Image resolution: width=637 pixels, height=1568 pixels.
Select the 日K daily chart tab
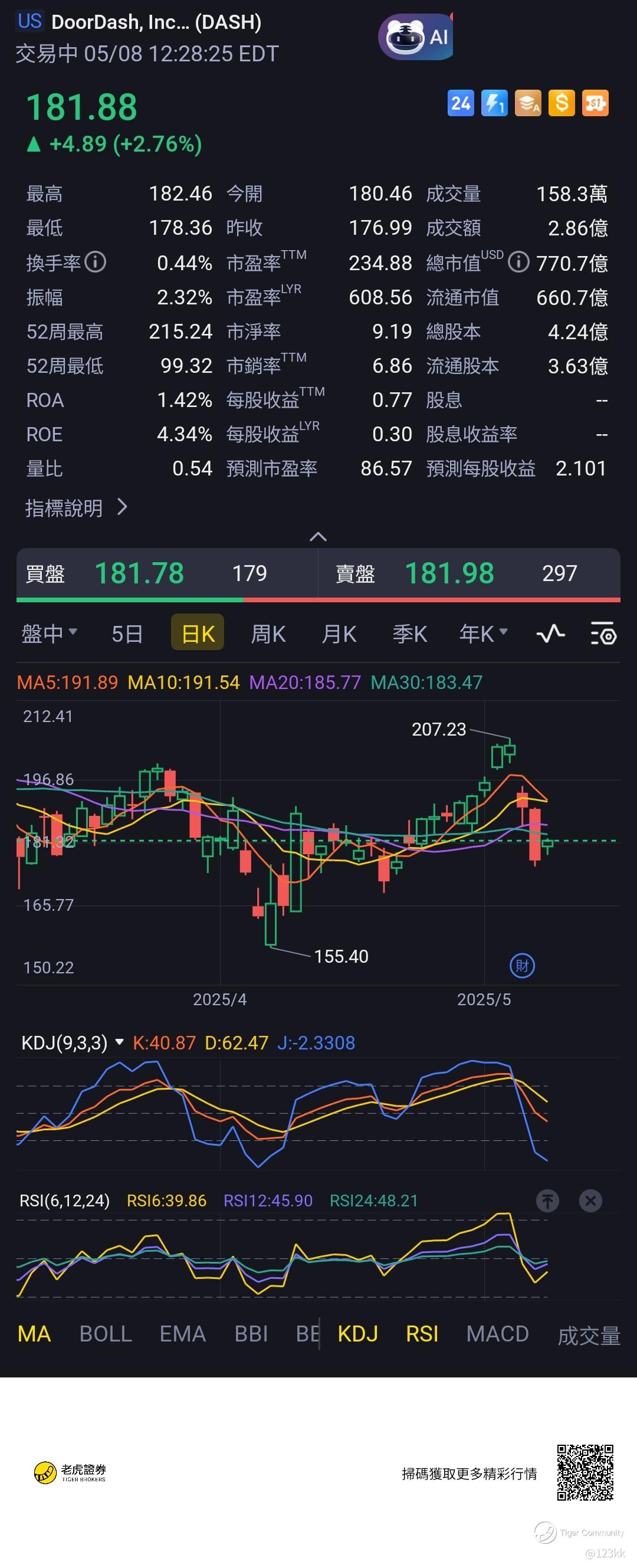coord(198,634)
